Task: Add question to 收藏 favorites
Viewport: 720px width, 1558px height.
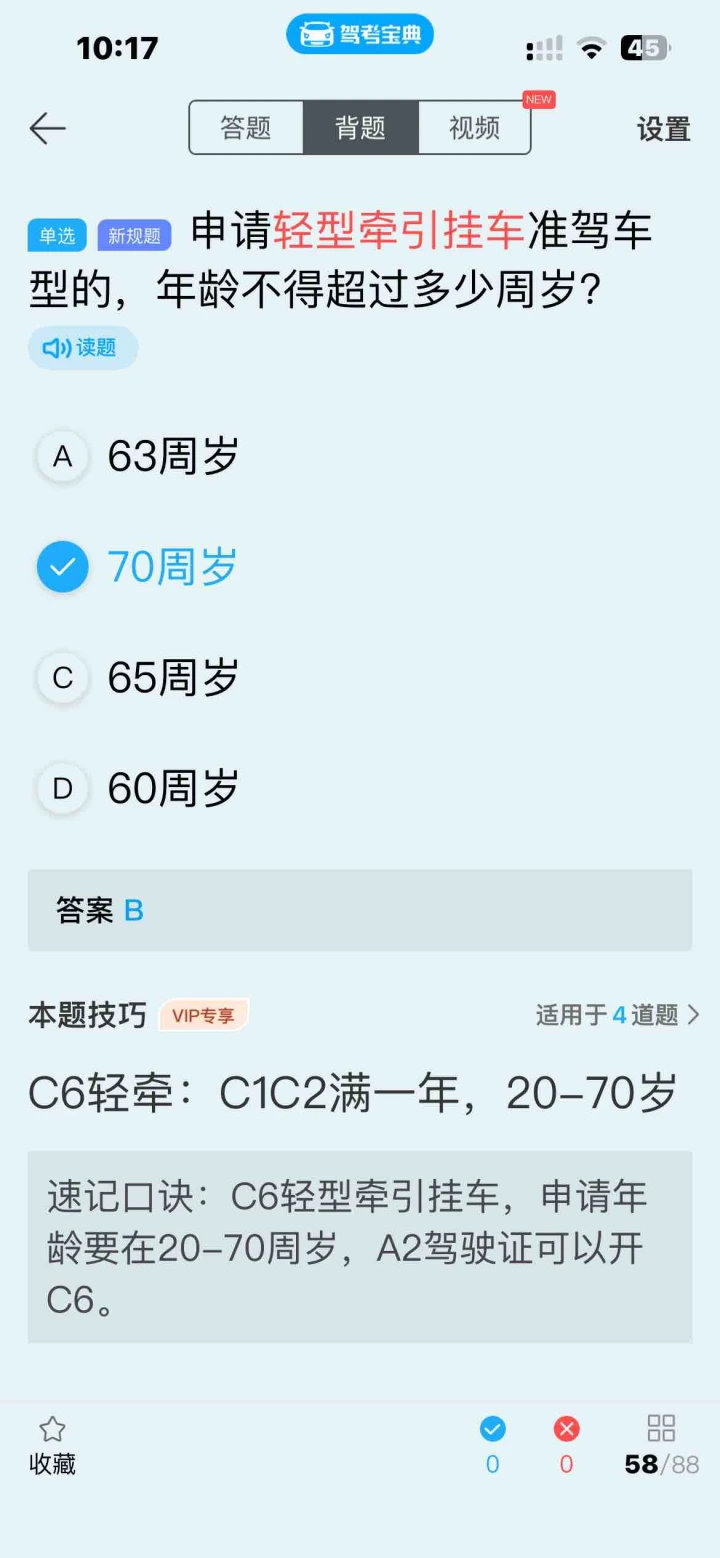Action: pyautogui.click(x=52, y=1446)
